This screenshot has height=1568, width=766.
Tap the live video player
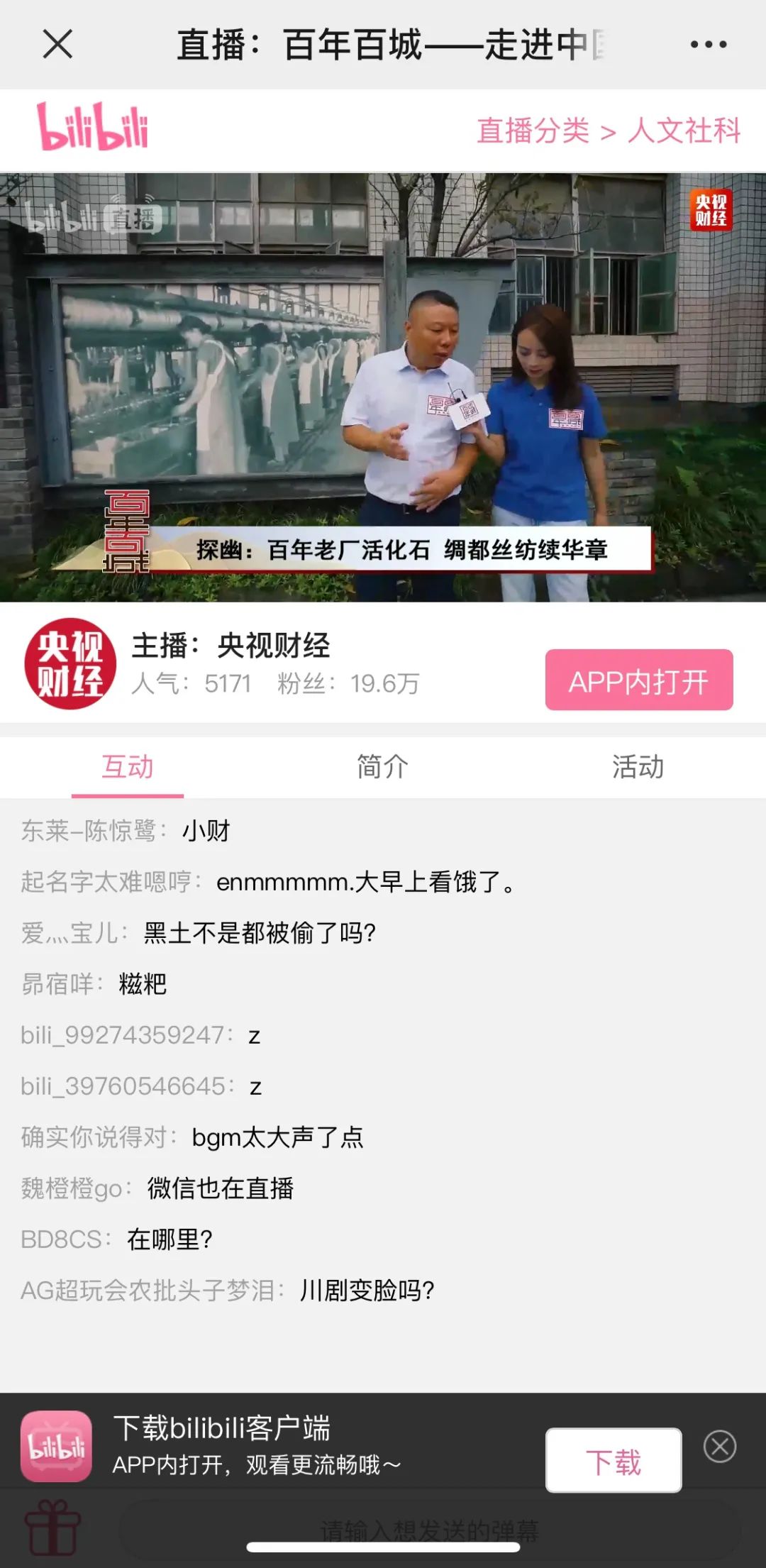pos(383,387)
